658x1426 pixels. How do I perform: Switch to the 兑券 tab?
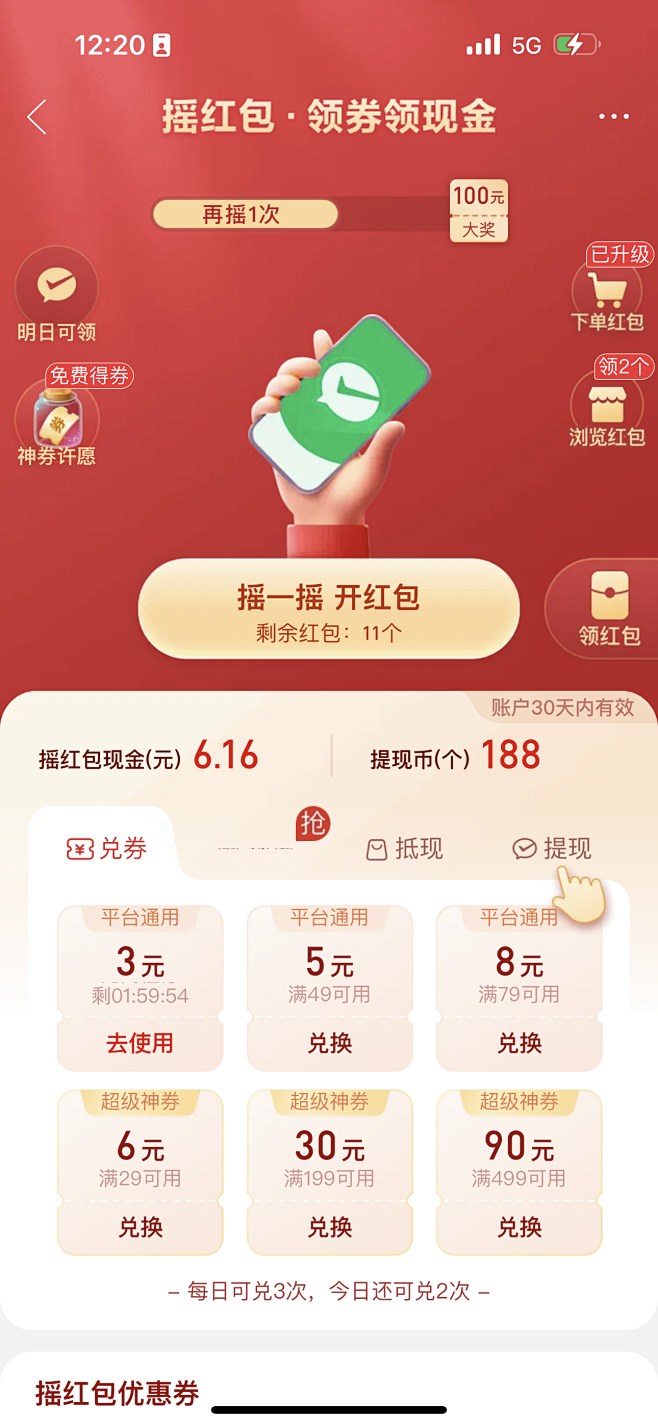click(x=107, y=849)
